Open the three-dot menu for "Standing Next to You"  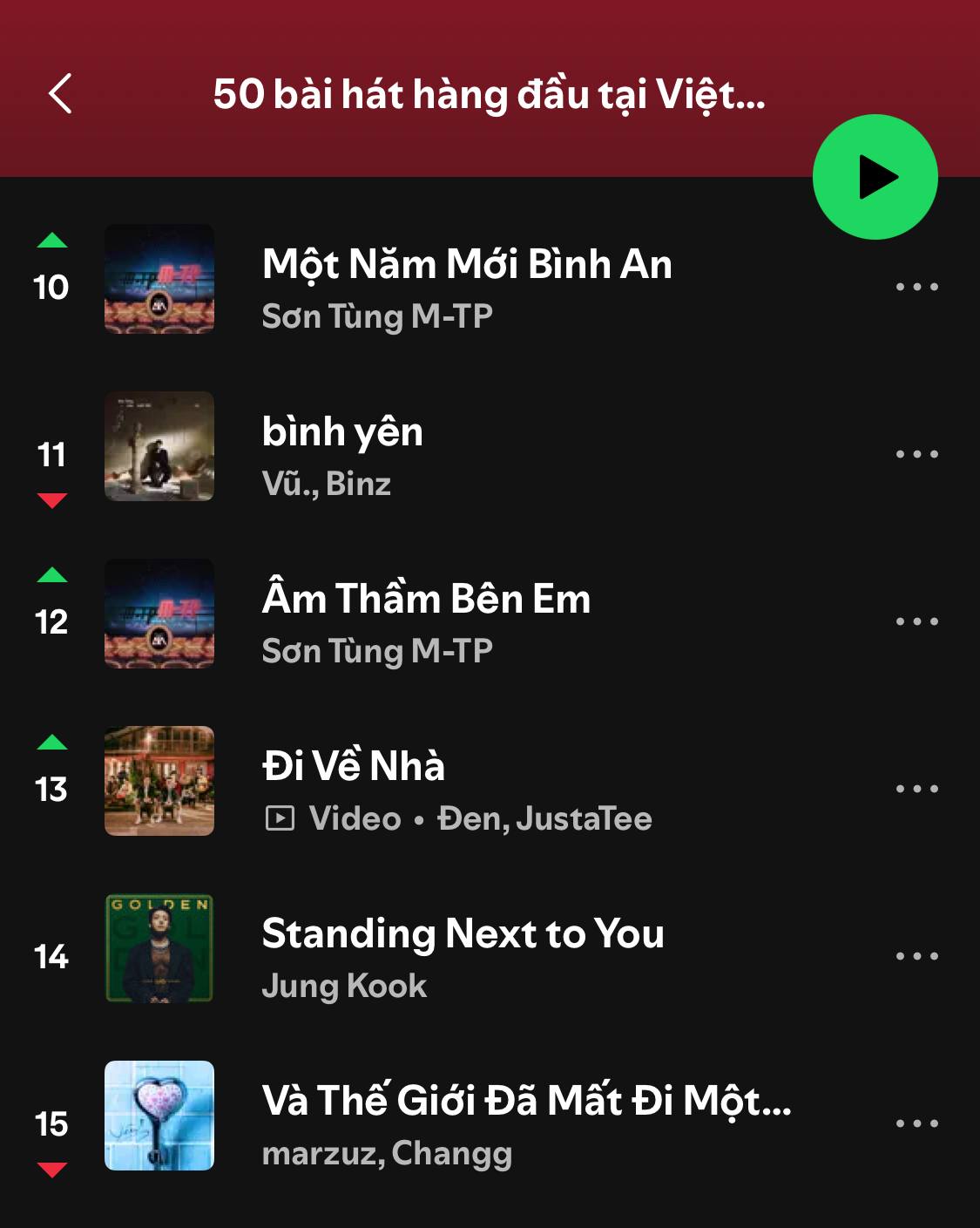click(x=917, y=955)
